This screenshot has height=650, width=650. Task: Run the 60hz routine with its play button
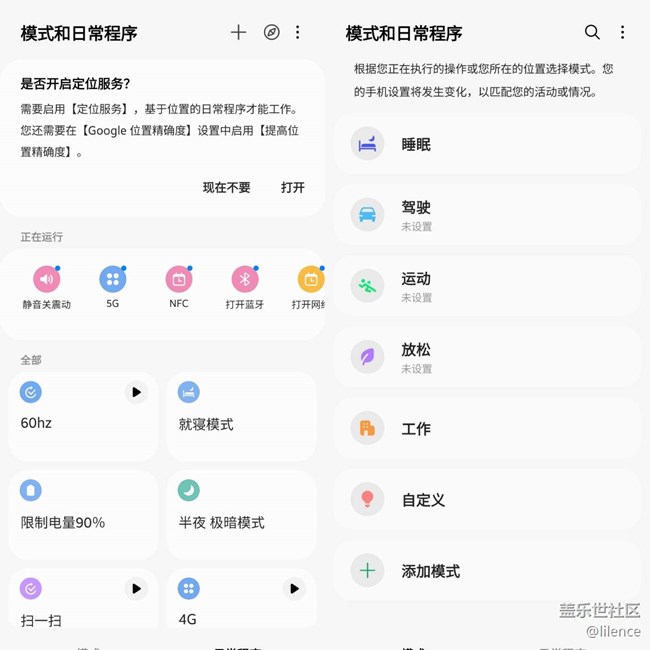pos(136,392)
